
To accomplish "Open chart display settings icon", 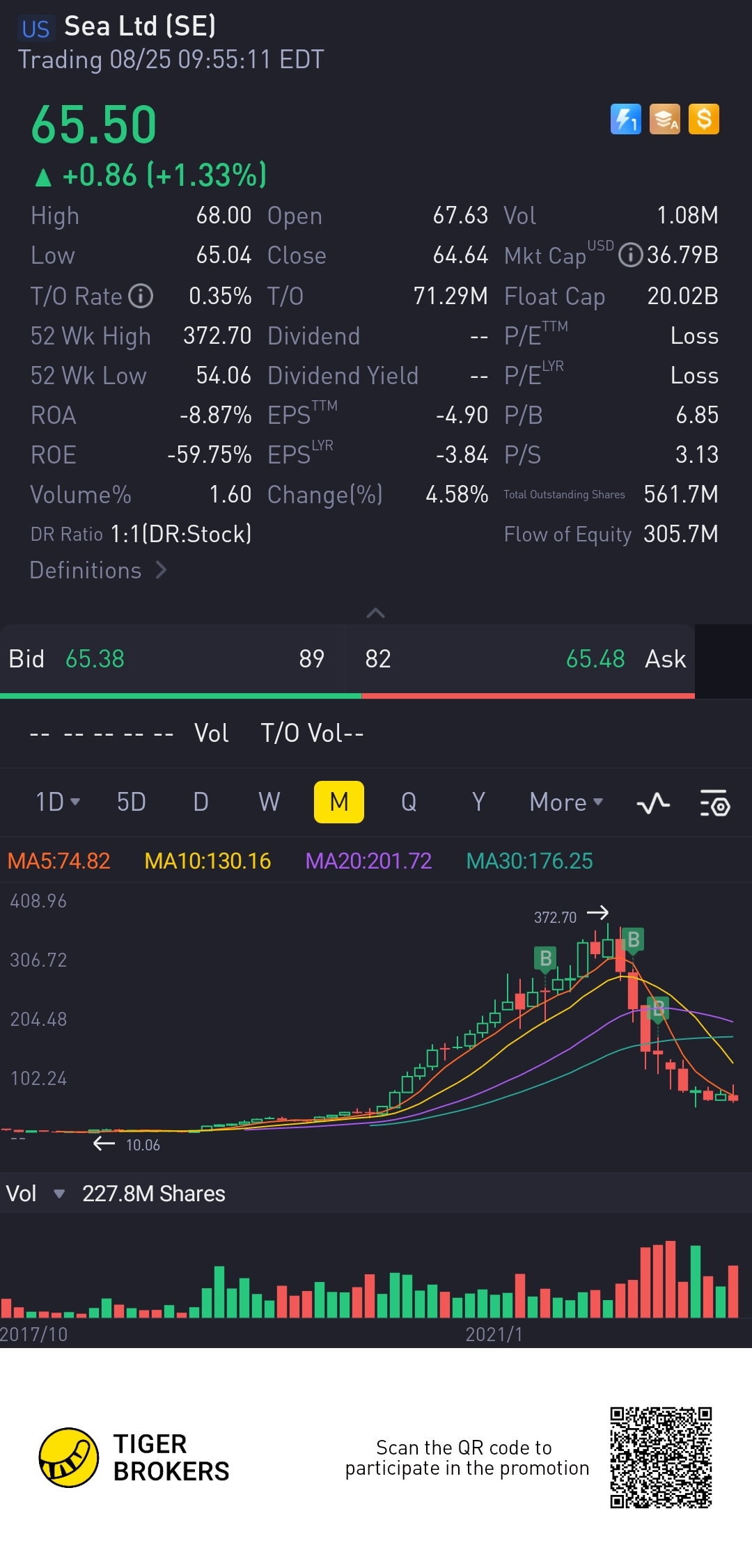I will [714, 804].
